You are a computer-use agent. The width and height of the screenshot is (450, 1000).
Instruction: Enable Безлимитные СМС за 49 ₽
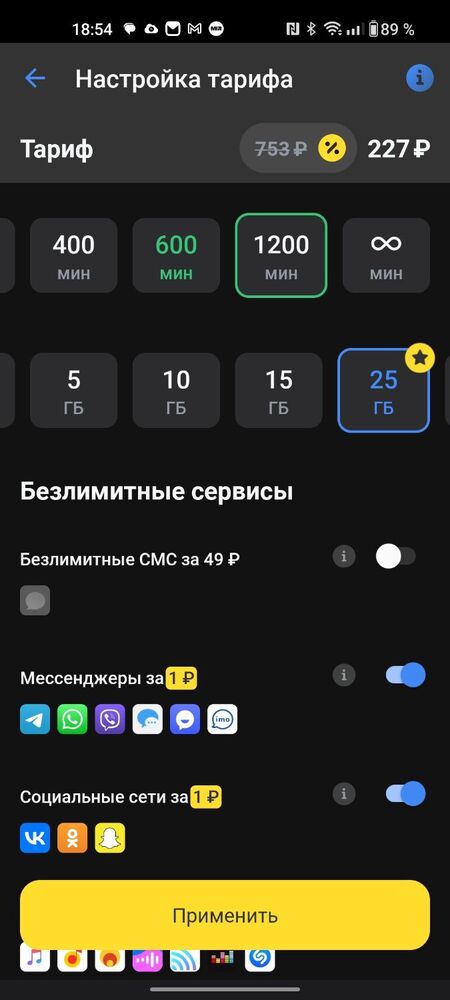(396, 557)
